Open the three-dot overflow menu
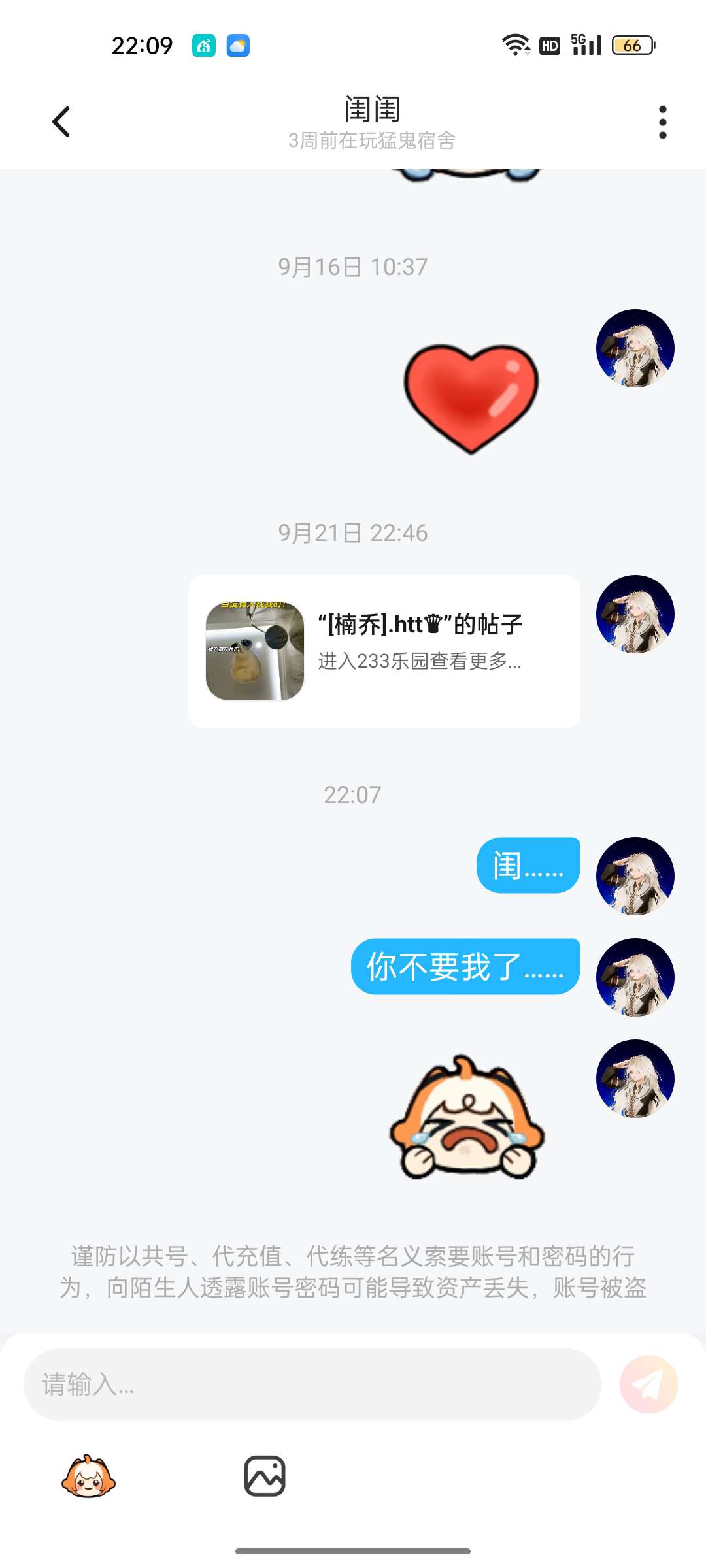The image size is (706, 1568). point(662,122)
